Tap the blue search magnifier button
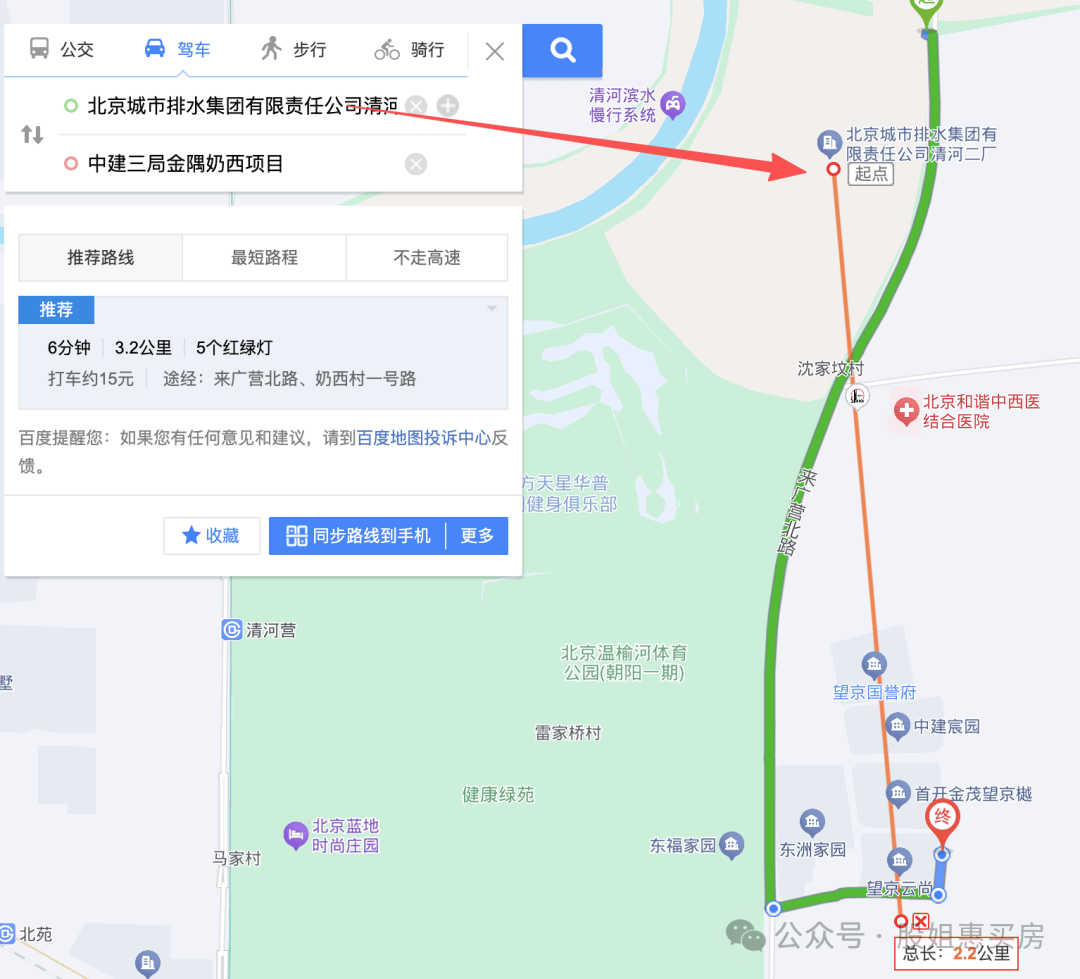The height and width of the screenshot is (979, 1080). [x=563, y=50]
